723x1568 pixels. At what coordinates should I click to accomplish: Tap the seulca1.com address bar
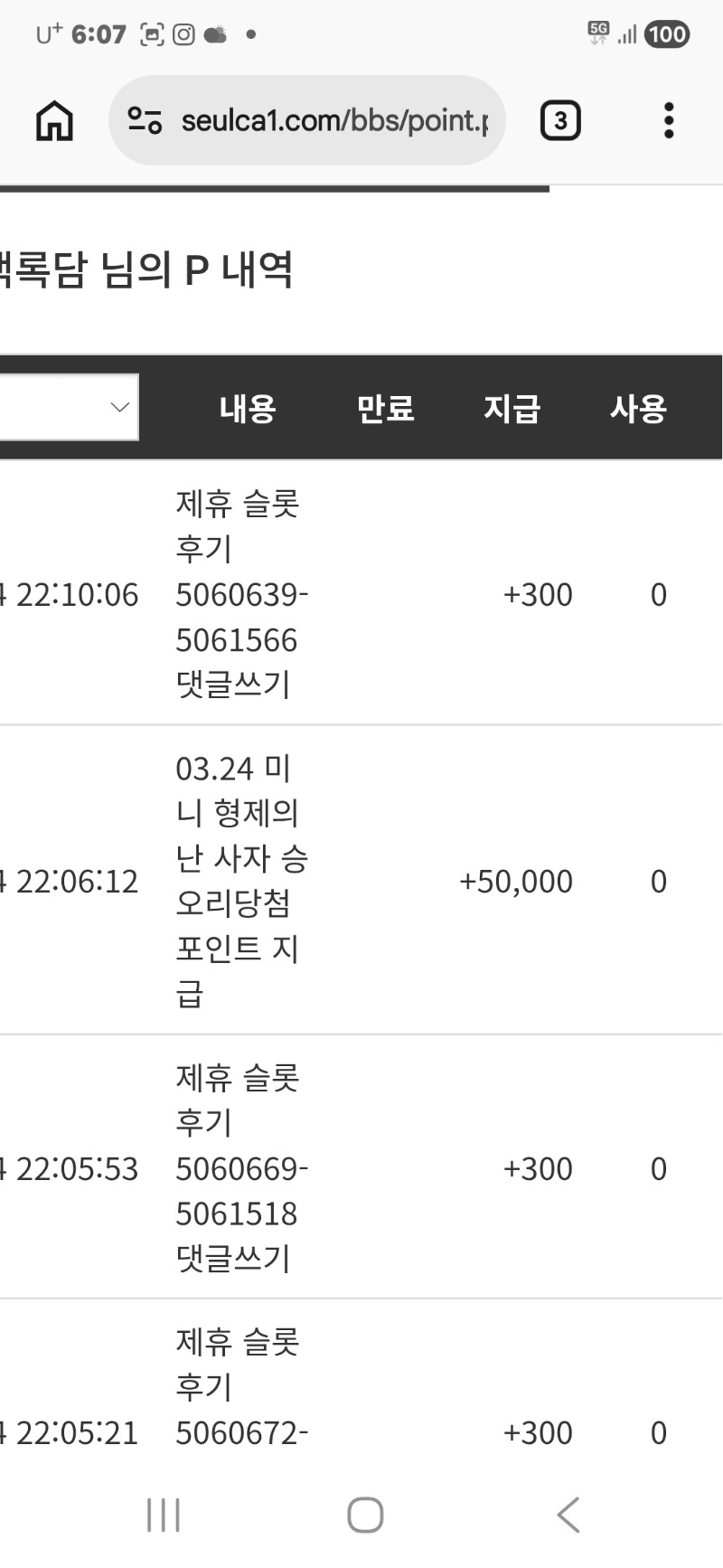tap(334, 120)
